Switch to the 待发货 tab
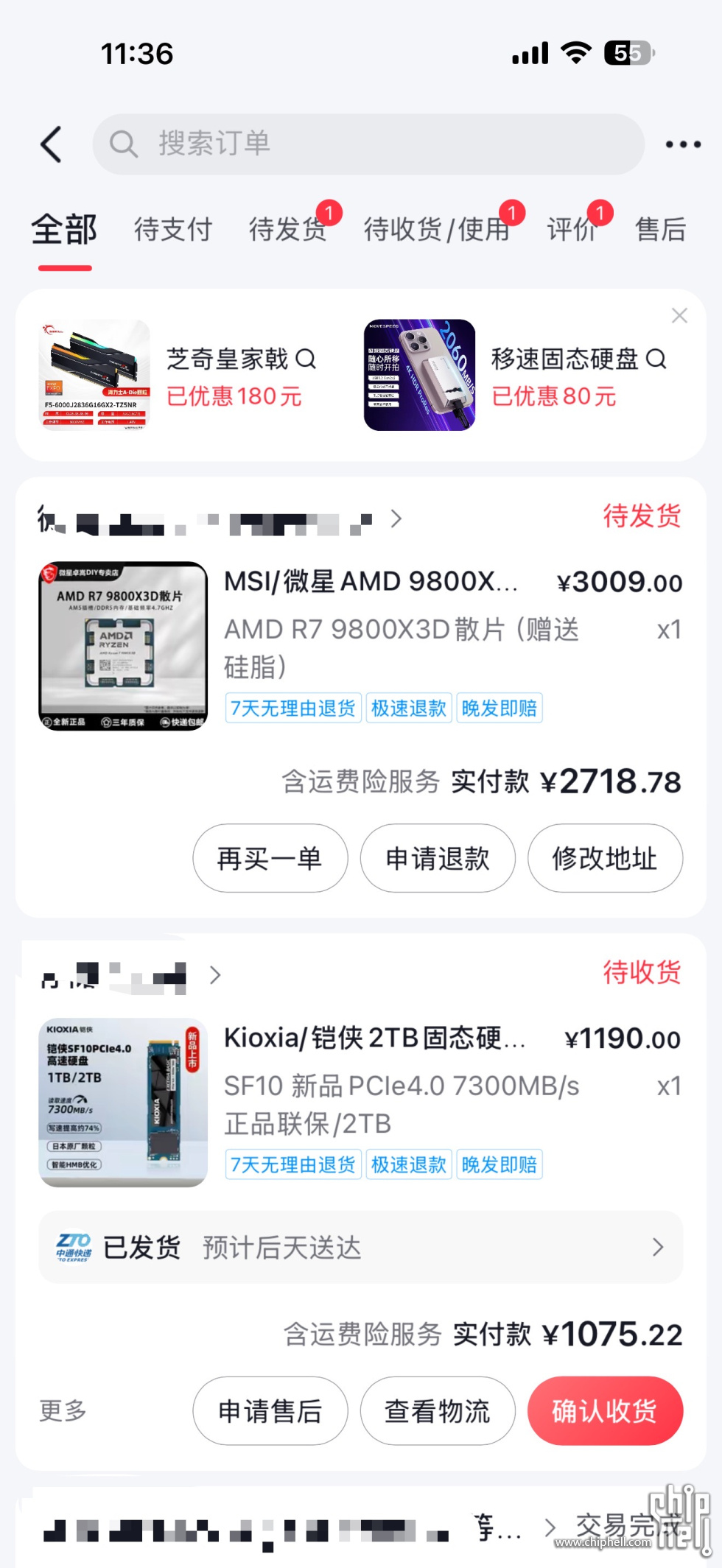The width and height of the screenshot is (722, 1568). [x=287, y=230]
